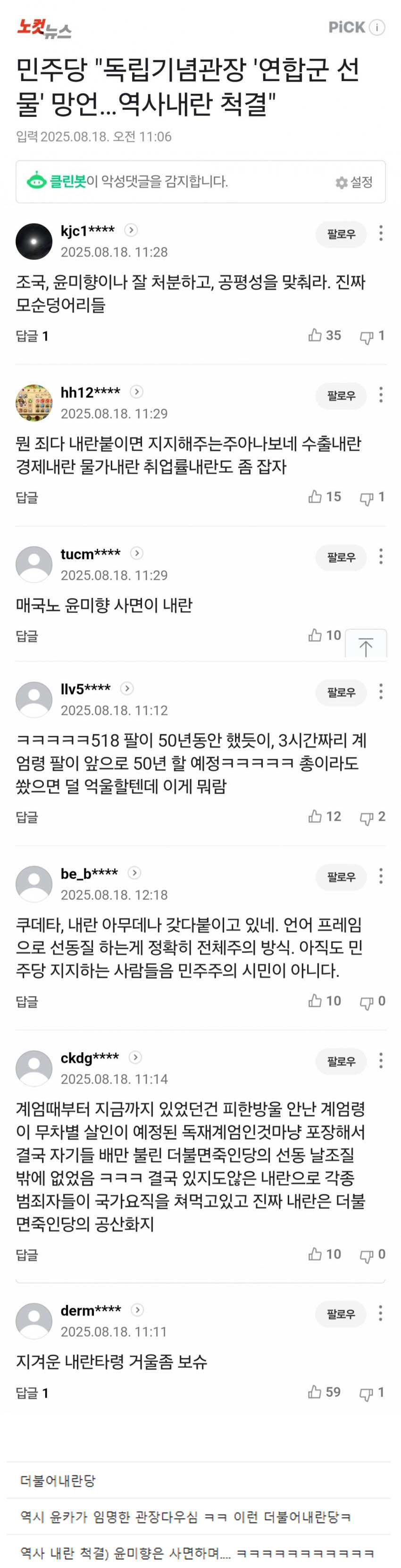Follow user llv5****
Image resolution: width=401 pixels, height=1568 pixels.
pyautogui.click(x=341, y=692)
